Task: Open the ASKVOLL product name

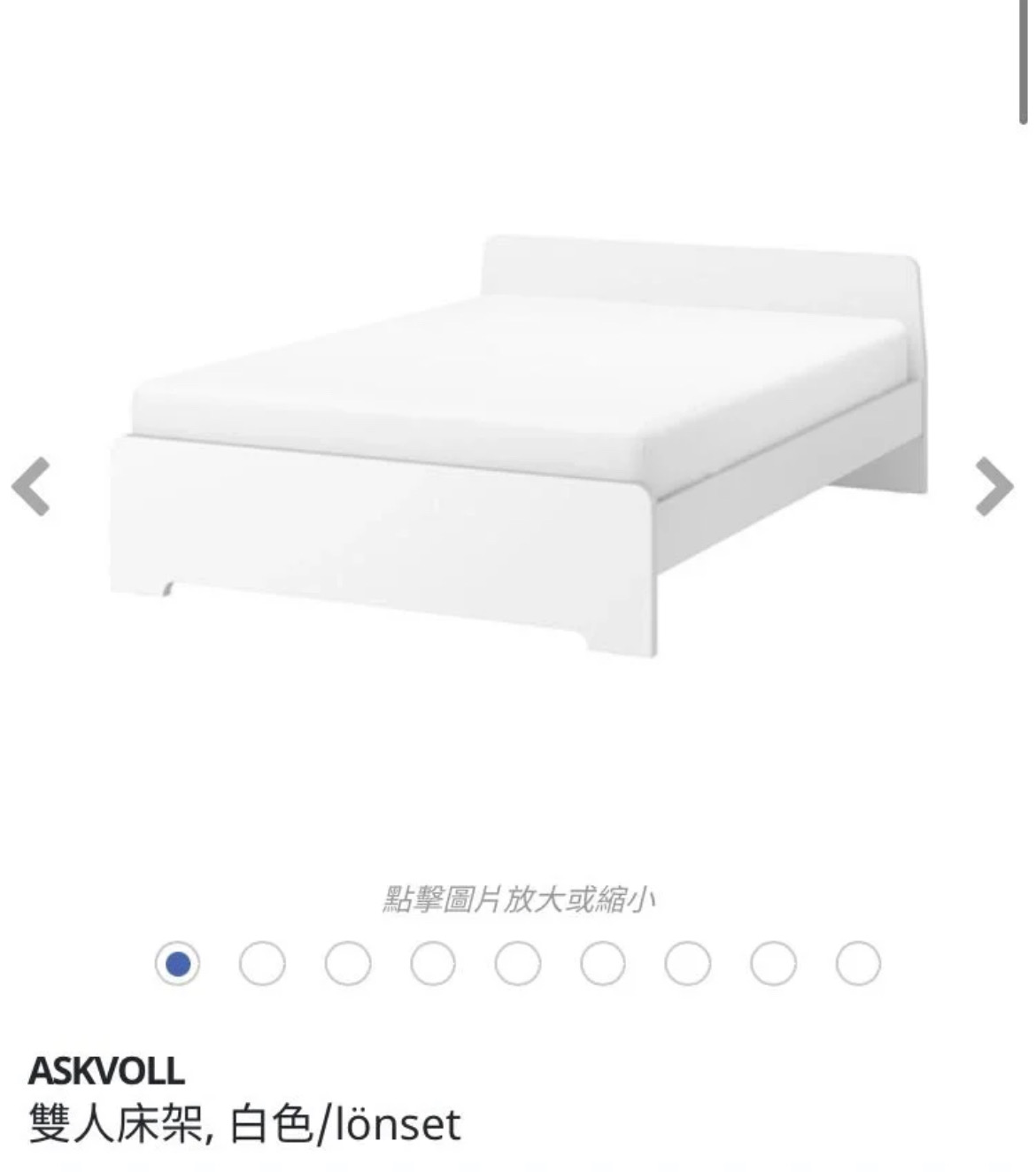Action: click(106, 1074)
